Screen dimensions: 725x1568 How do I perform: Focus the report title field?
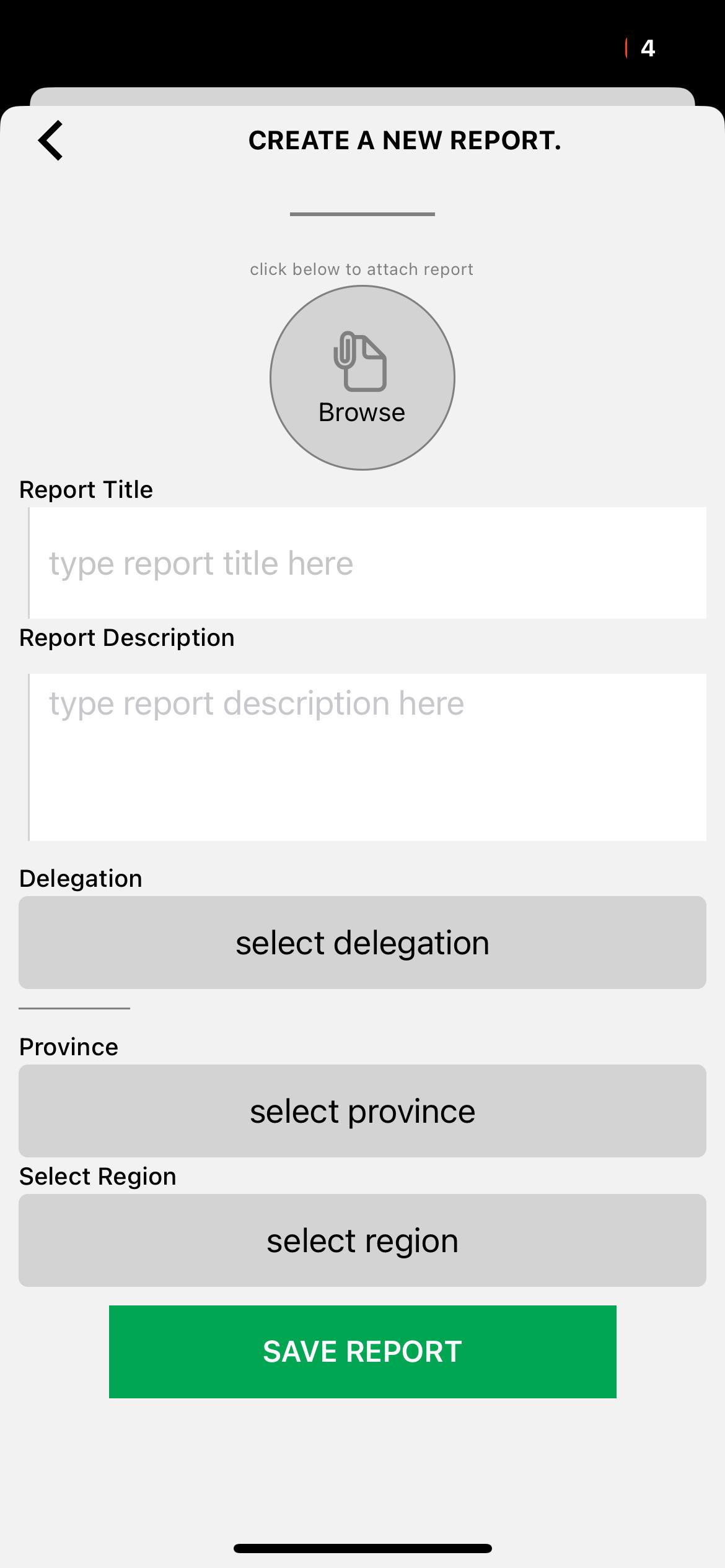point(367,563)
